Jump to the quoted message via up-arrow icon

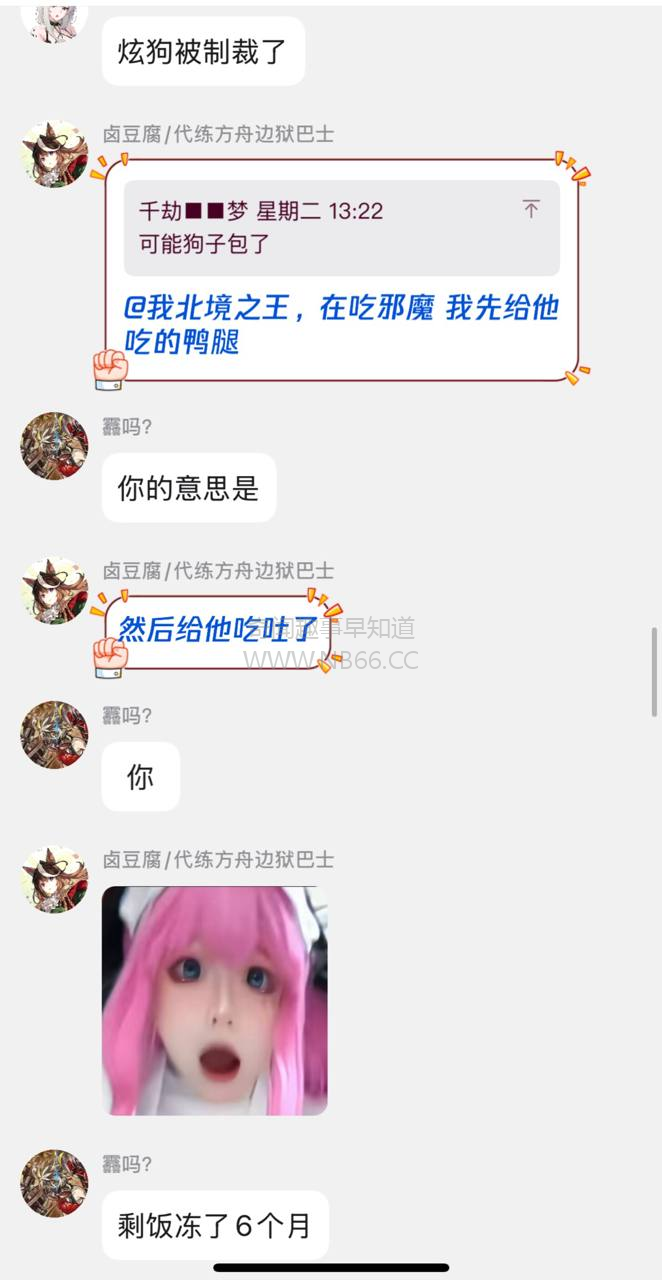[531, 209]
